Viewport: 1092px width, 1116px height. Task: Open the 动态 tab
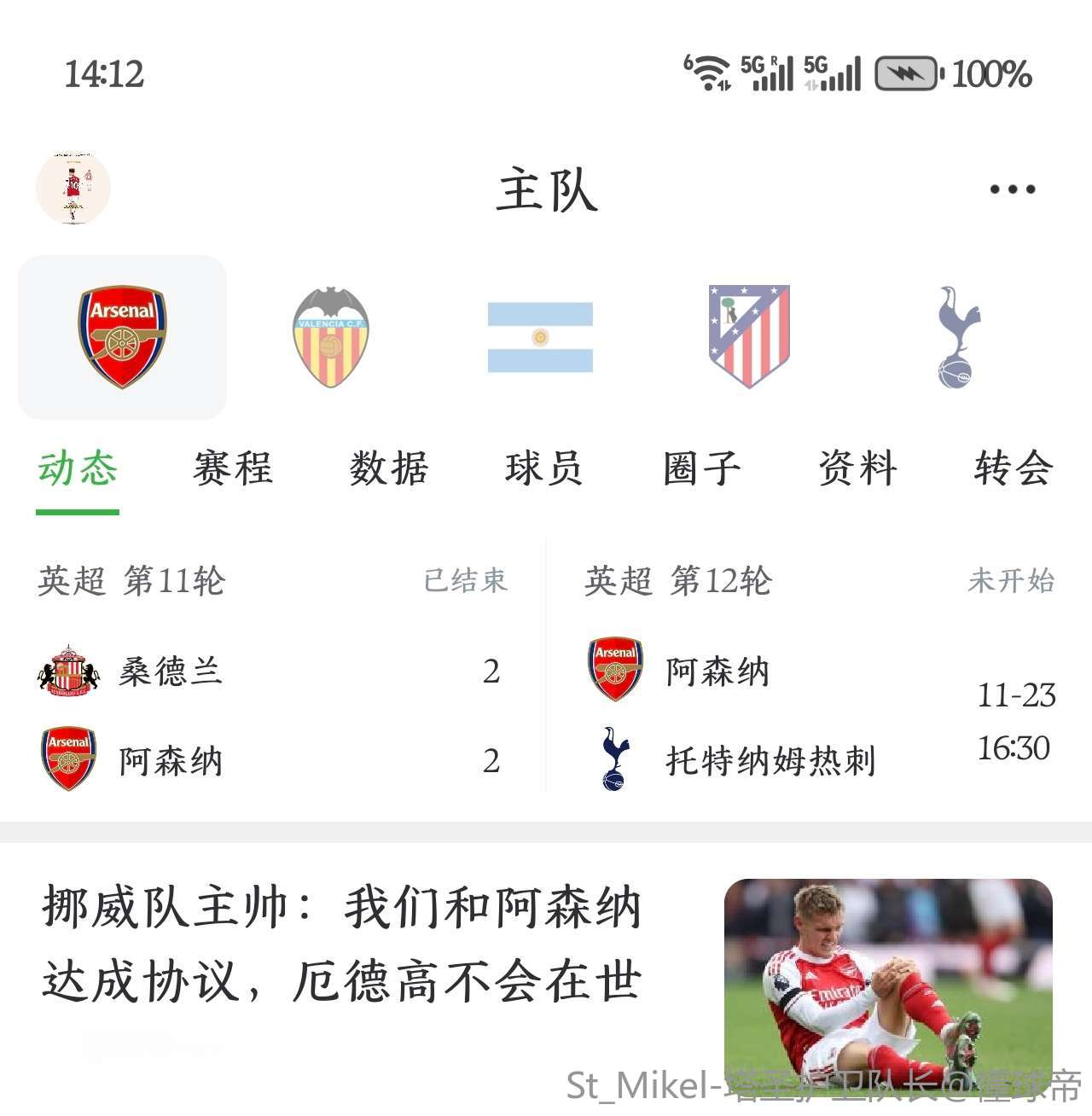78,469
